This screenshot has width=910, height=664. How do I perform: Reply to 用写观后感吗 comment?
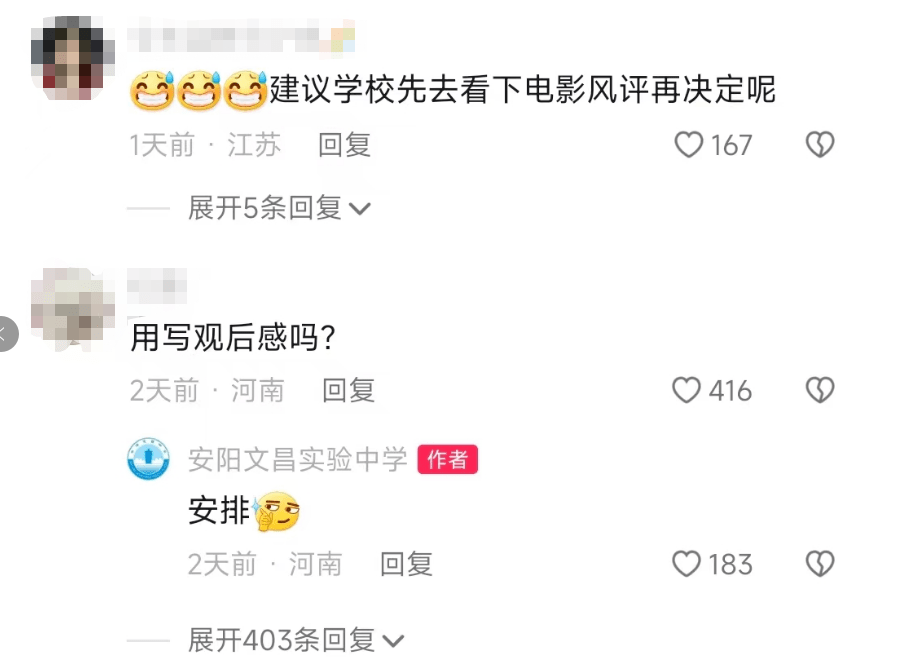(x=348, y=390)
